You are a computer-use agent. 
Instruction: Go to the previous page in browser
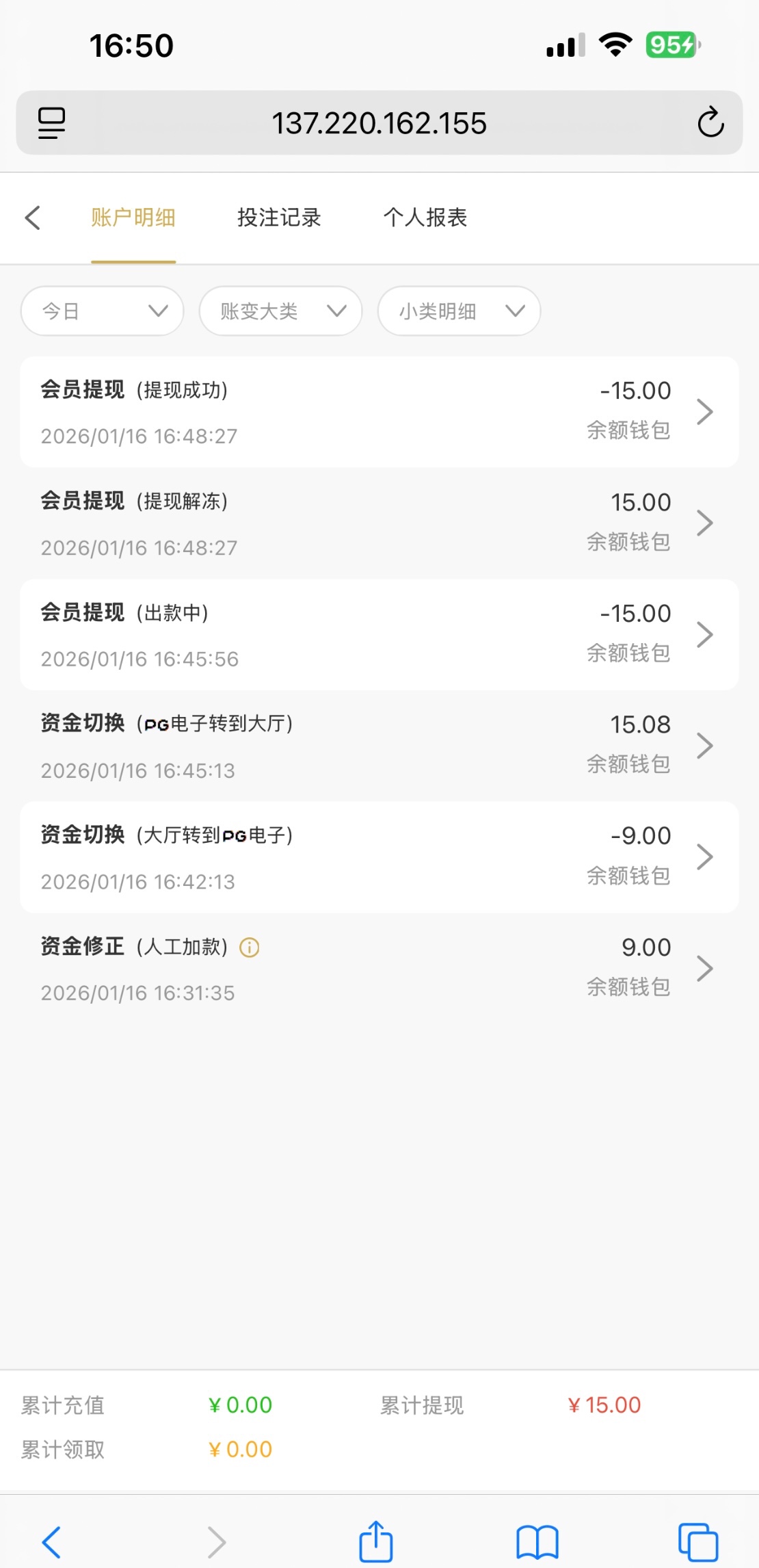tap(52, 1542)
